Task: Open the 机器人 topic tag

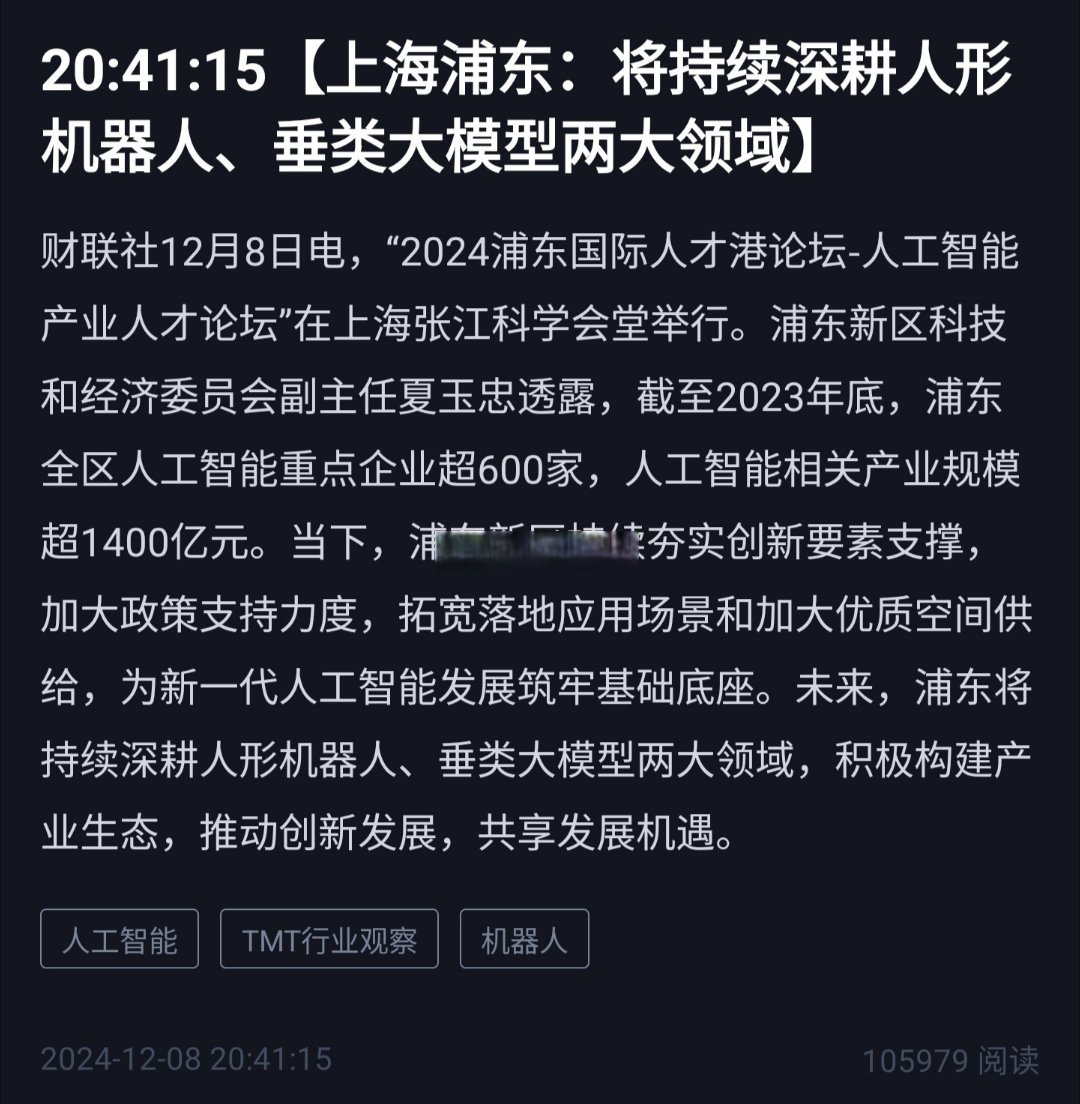Action: click(x=525, y=938)
